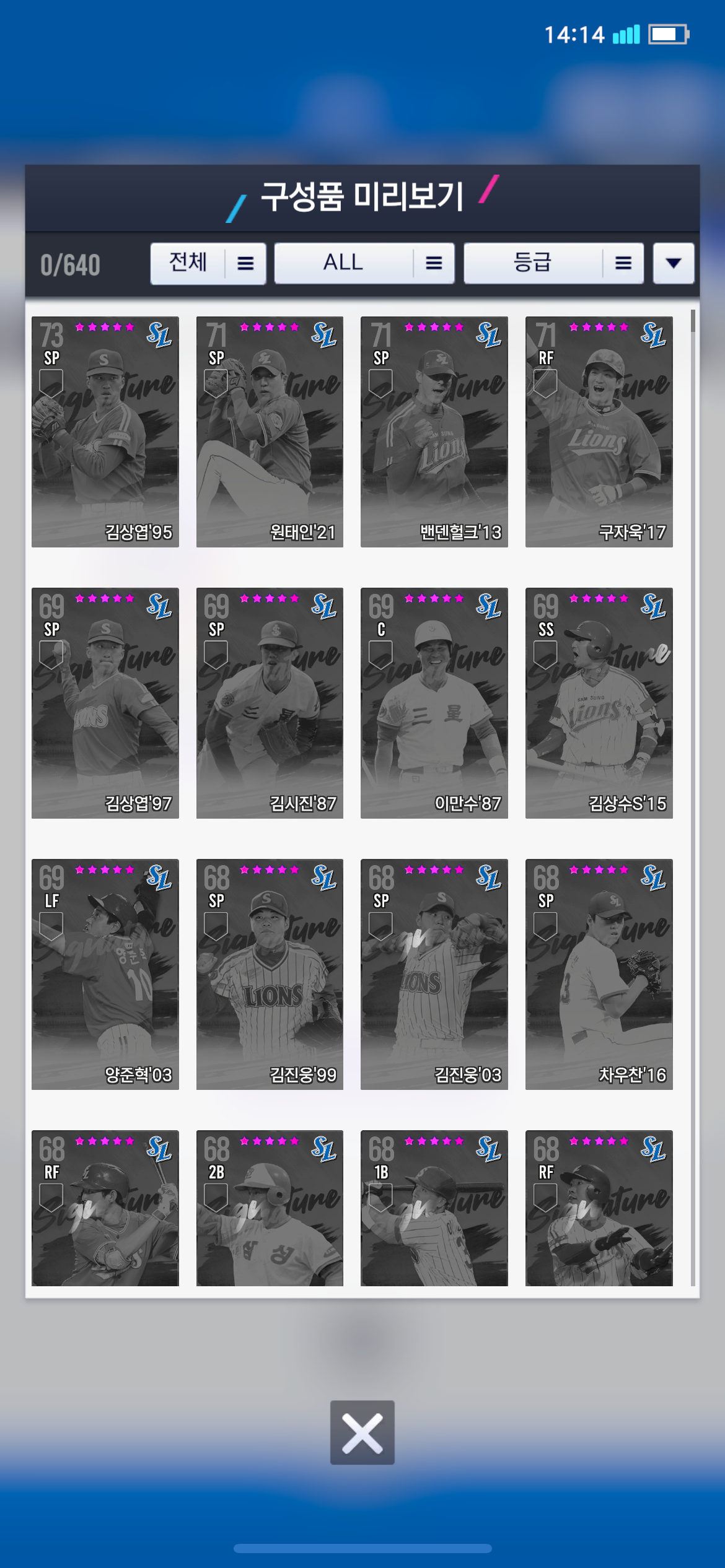Open the 차우찬'16 player card
725x1568 pixels.
[599, 974]
